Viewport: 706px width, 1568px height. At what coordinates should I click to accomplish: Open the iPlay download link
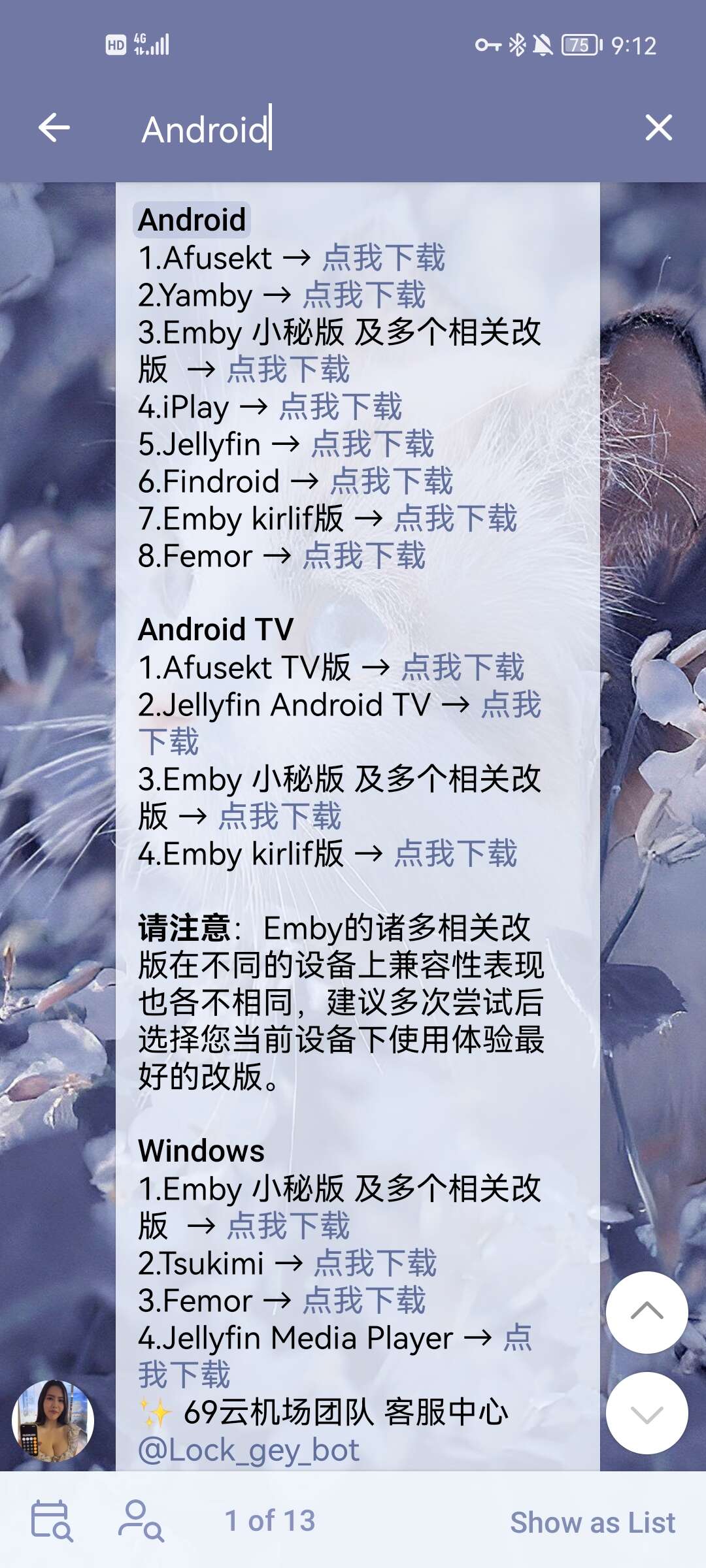click(x=341, y=407)
